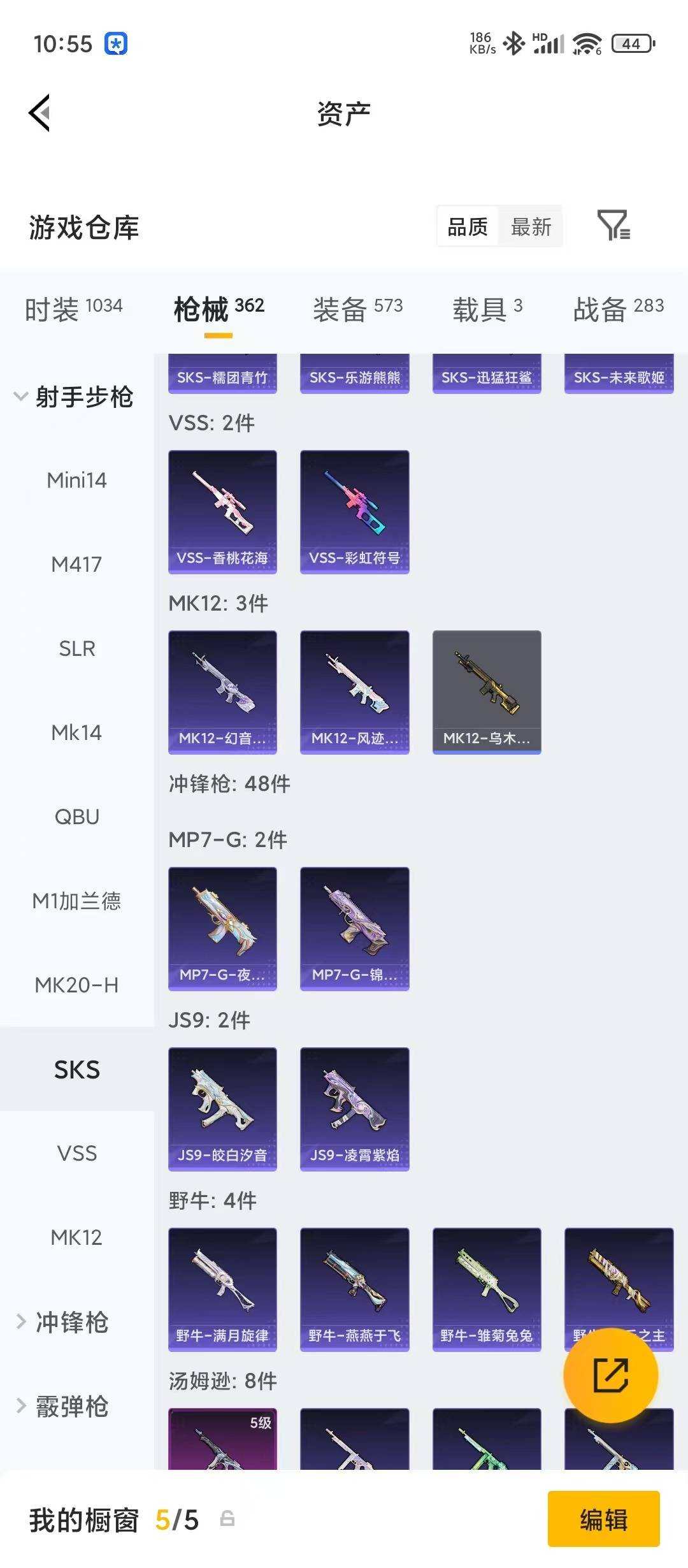Select VSS in the side list
688x1568 pixels.
click(x=76, y=1153)
